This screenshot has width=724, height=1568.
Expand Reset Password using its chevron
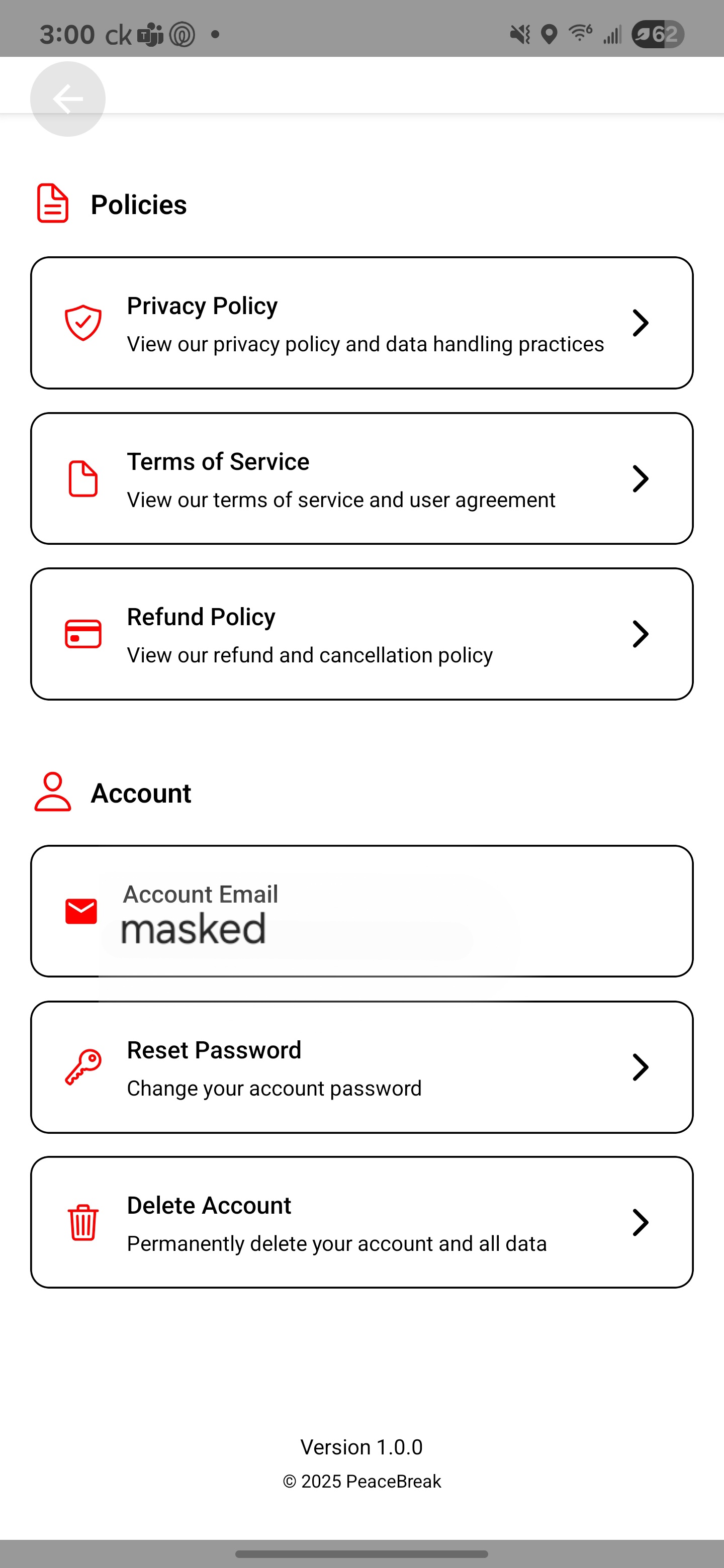point(640,1066)
